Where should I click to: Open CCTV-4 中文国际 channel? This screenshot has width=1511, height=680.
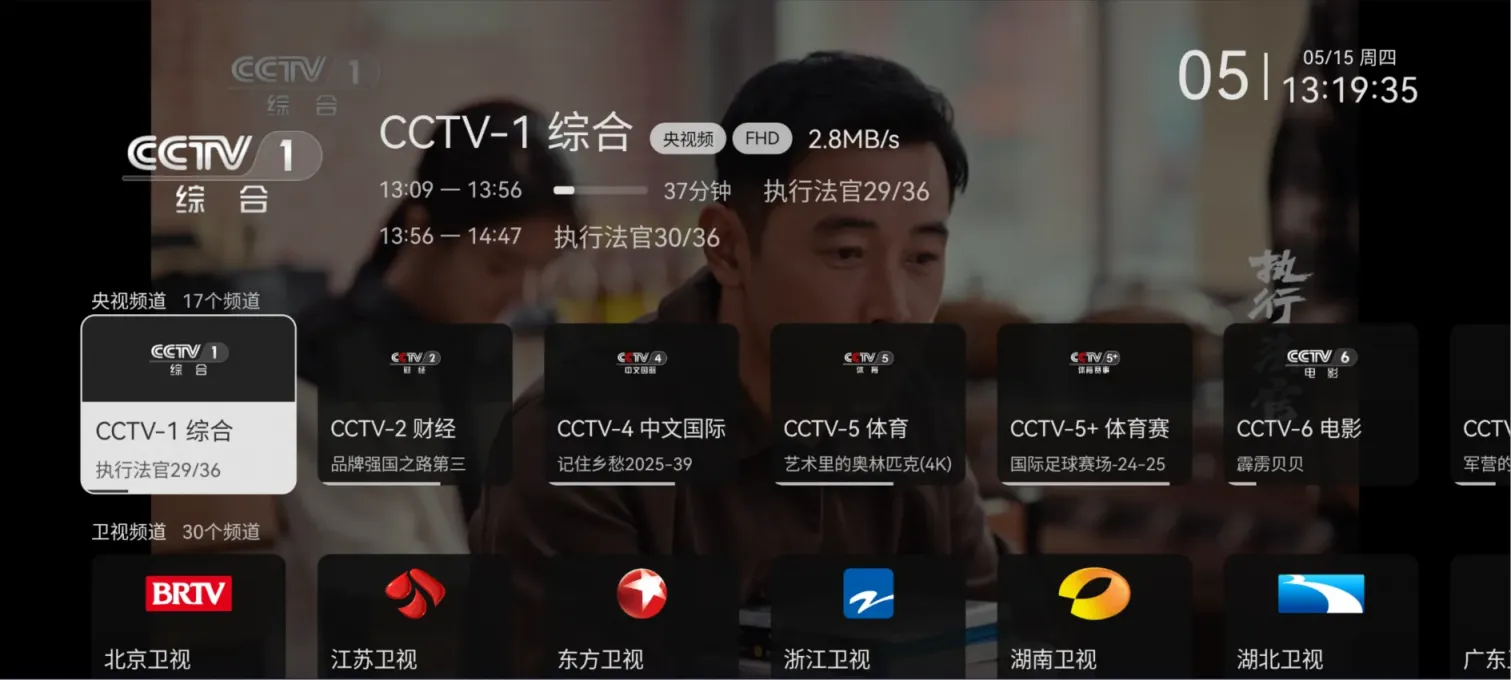641,405
